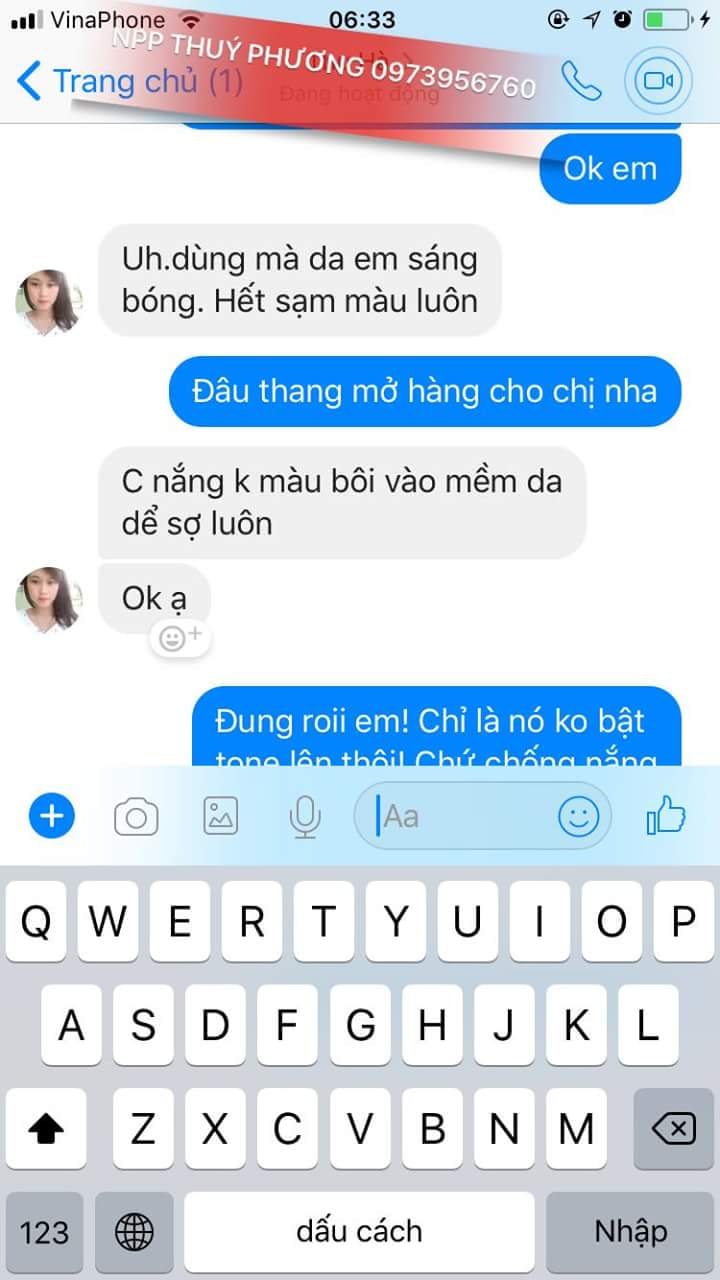Send a thumbs-up like
This screenshot has width=720, height=1280.
tap(665, 817)
